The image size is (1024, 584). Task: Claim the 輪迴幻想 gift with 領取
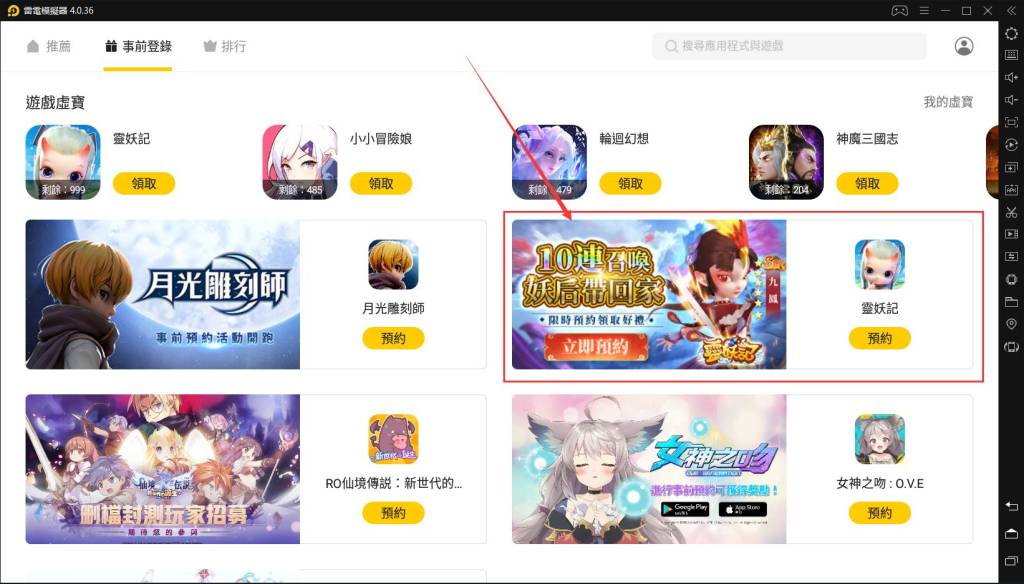point(630,183)
